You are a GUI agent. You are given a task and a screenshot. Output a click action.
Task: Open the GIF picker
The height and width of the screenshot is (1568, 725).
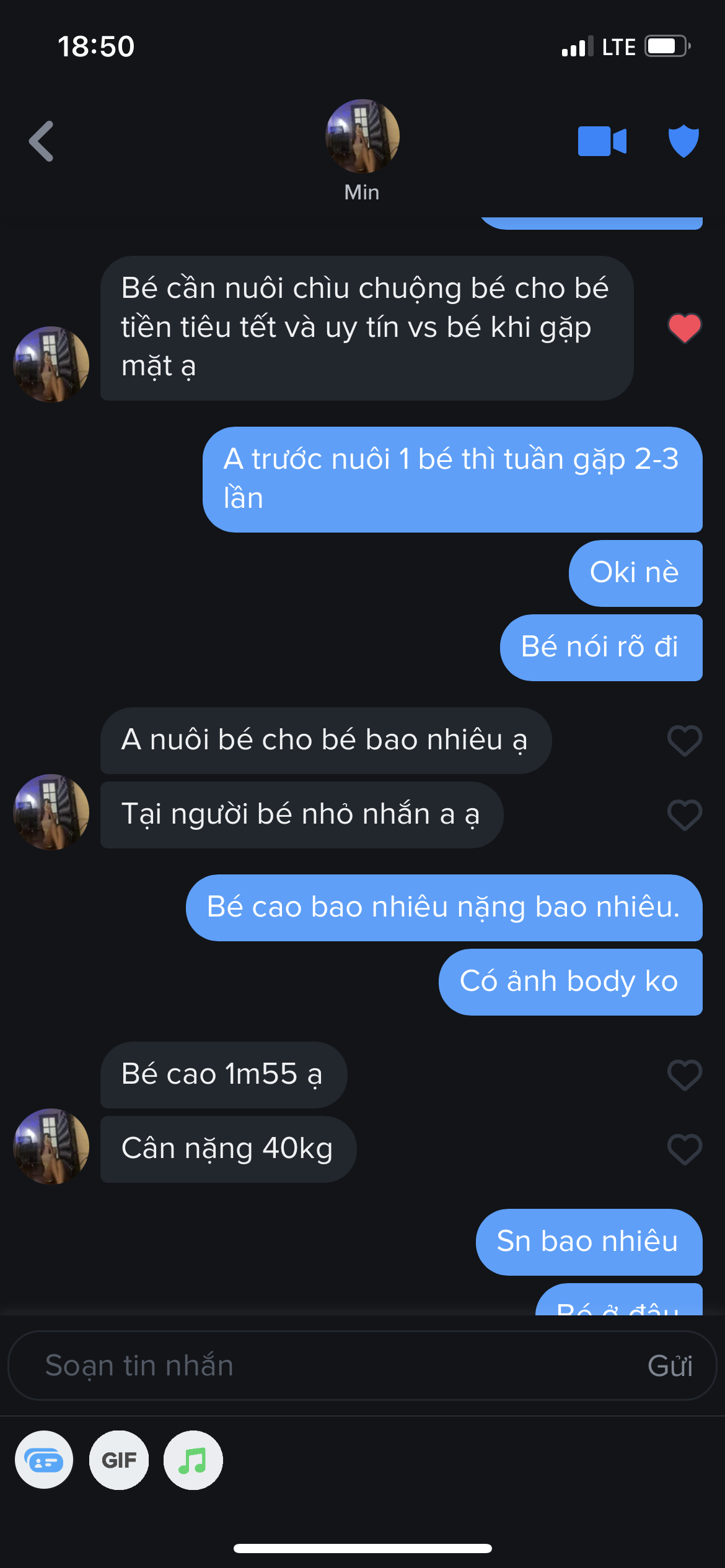point(119,1460)
